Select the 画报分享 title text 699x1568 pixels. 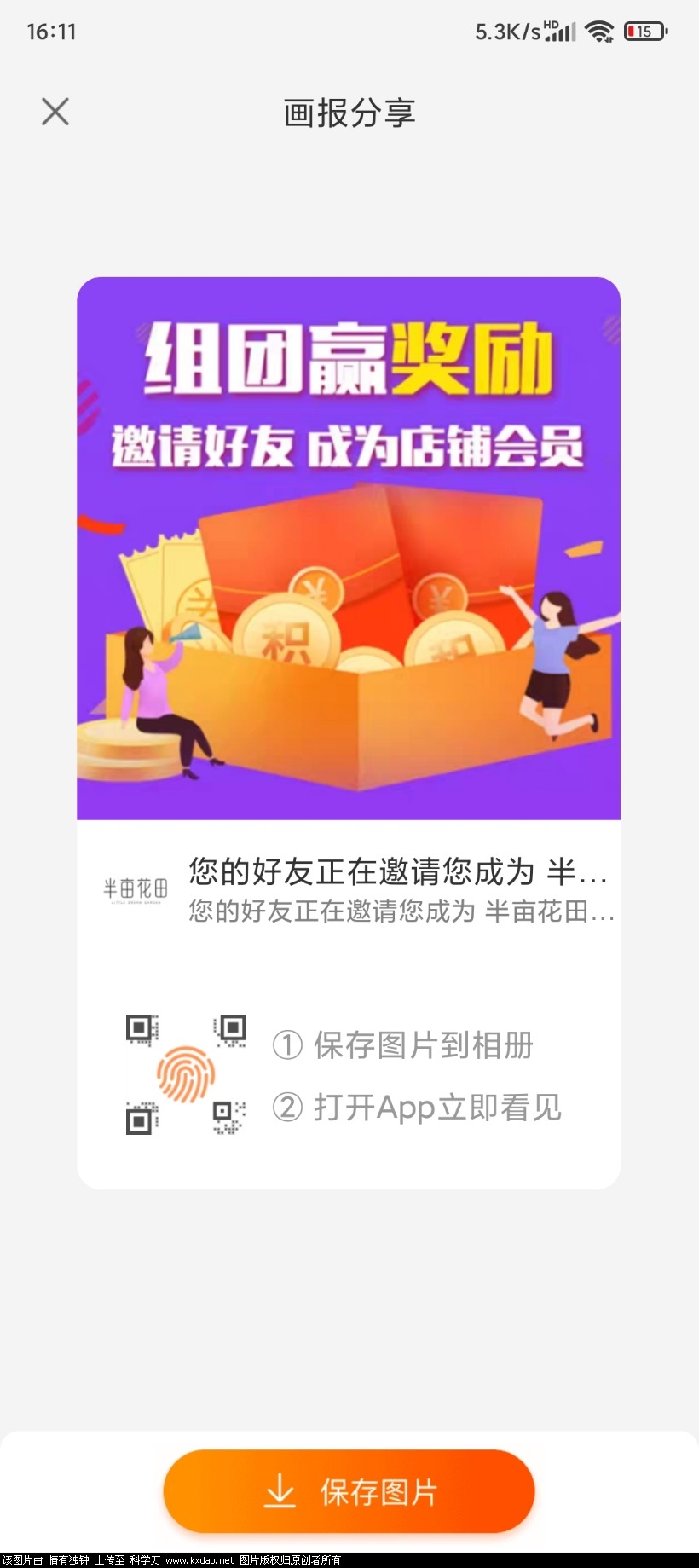pos(349,112)
